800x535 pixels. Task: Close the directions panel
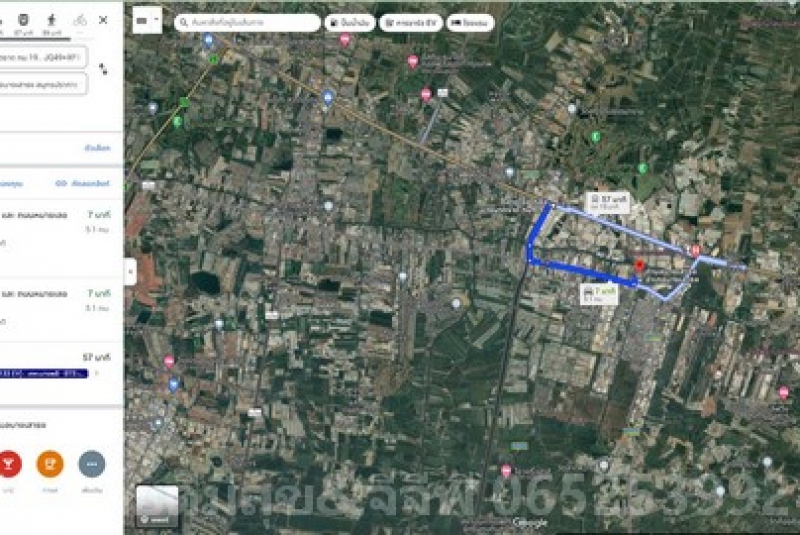click(103, 19)
